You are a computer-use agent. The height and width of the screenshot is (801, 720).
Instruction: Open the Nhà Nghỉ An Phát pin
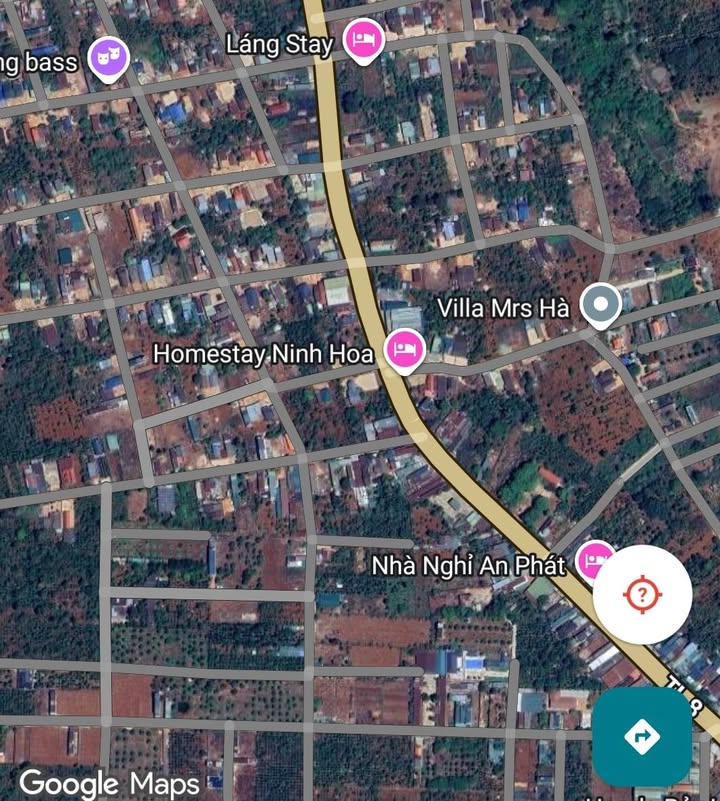597,561
